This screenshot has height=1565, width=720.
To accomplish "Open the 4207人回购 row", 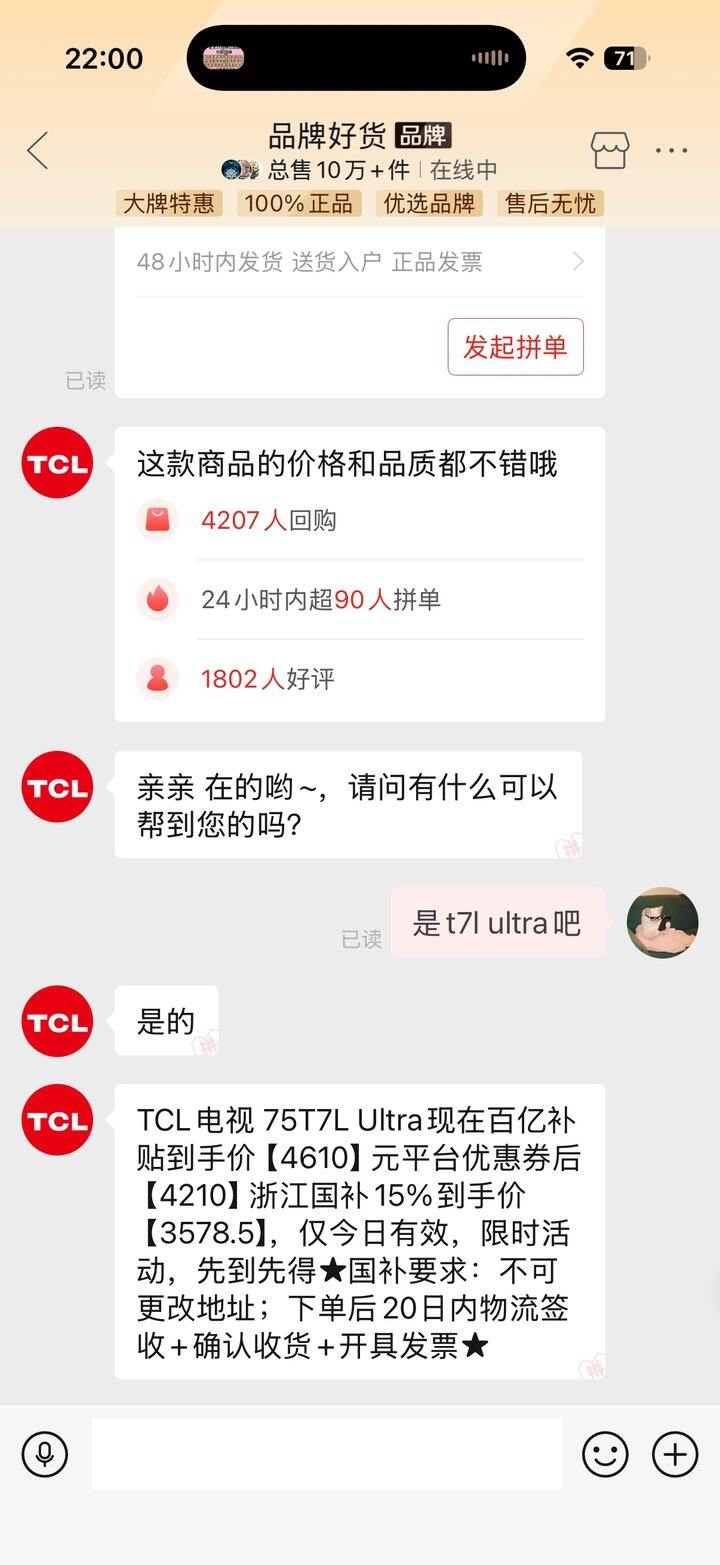I will point(360,520).
